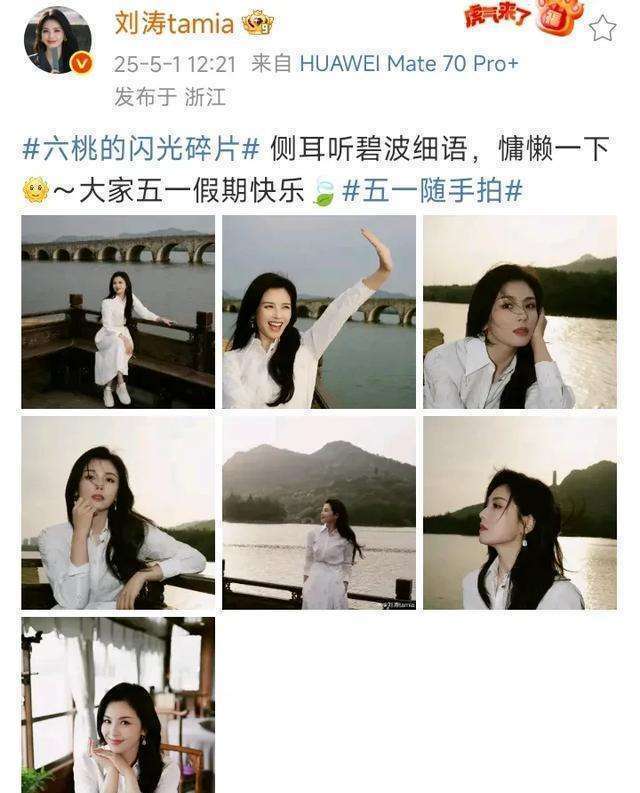Open the indoor photo with the curtain
Screen dimensions: 640x793
pos(118,705)
